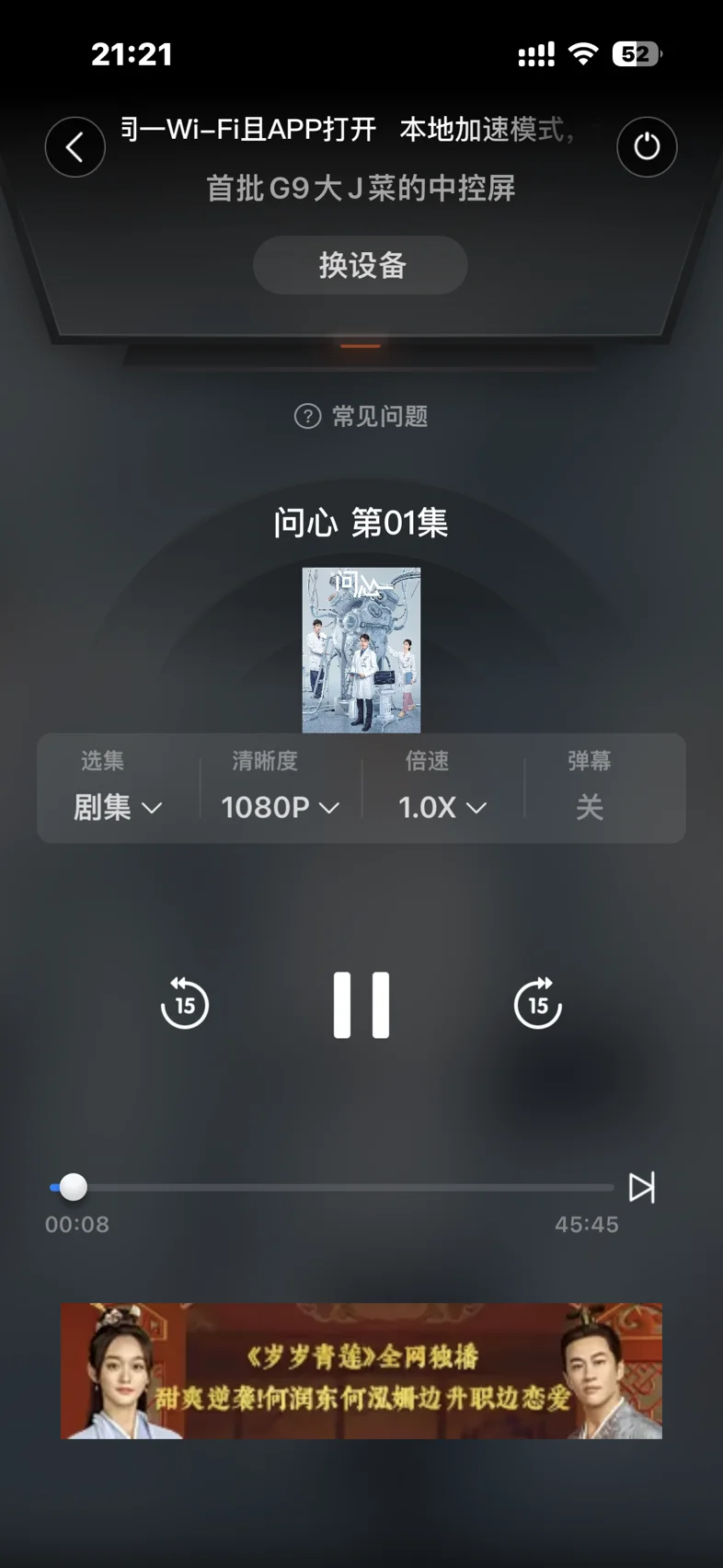Open 常见问题 help link
Screen dimensions: 723x1568
pyautogui.click(x=361, y=416)
